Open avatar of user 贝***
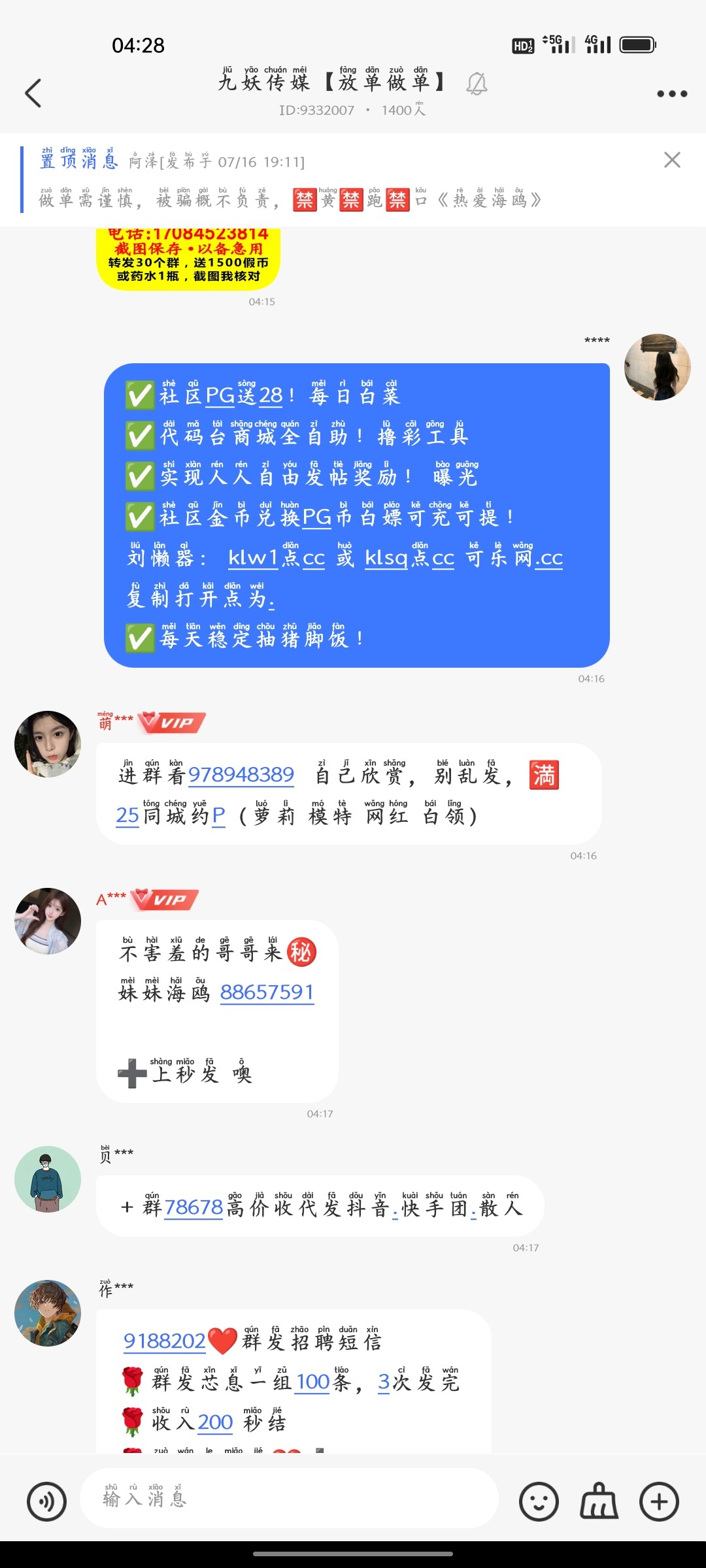The image size is (706, 1568). click(48, 1179)
